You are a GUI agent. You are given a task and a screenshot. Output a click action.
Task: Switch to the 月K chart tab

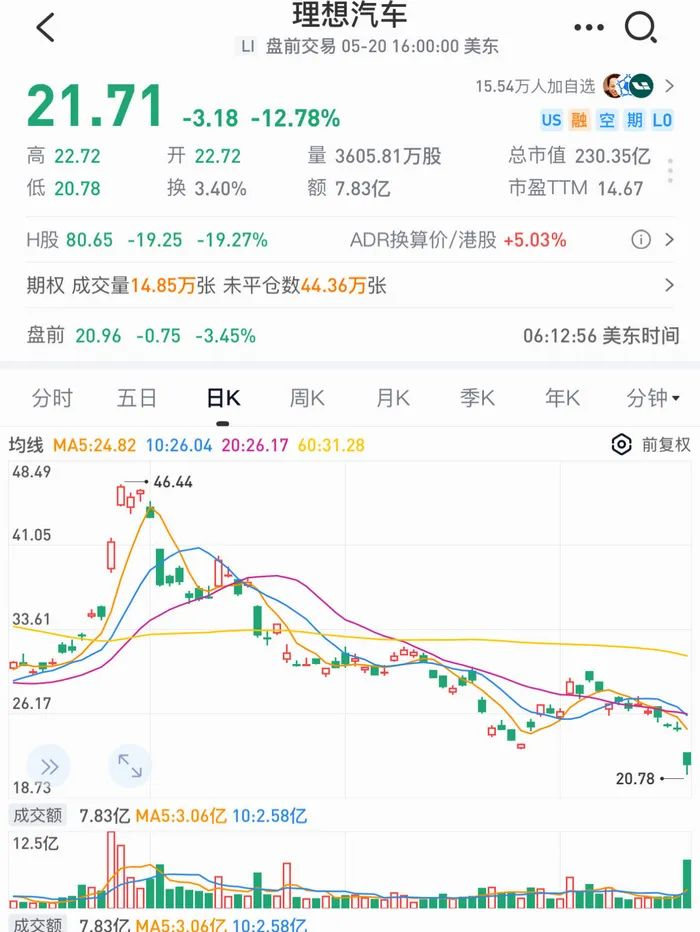pos(392,398)
